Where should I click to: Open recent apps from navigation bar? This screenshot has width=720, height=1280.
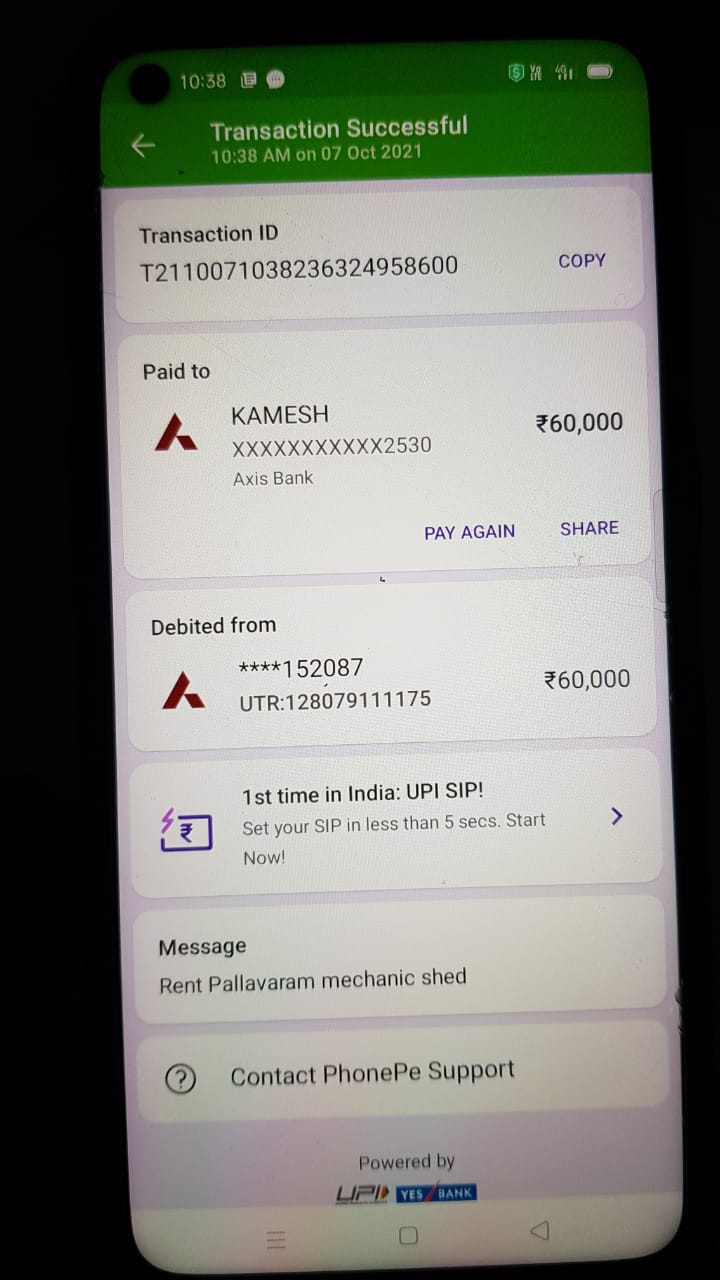277,1240
